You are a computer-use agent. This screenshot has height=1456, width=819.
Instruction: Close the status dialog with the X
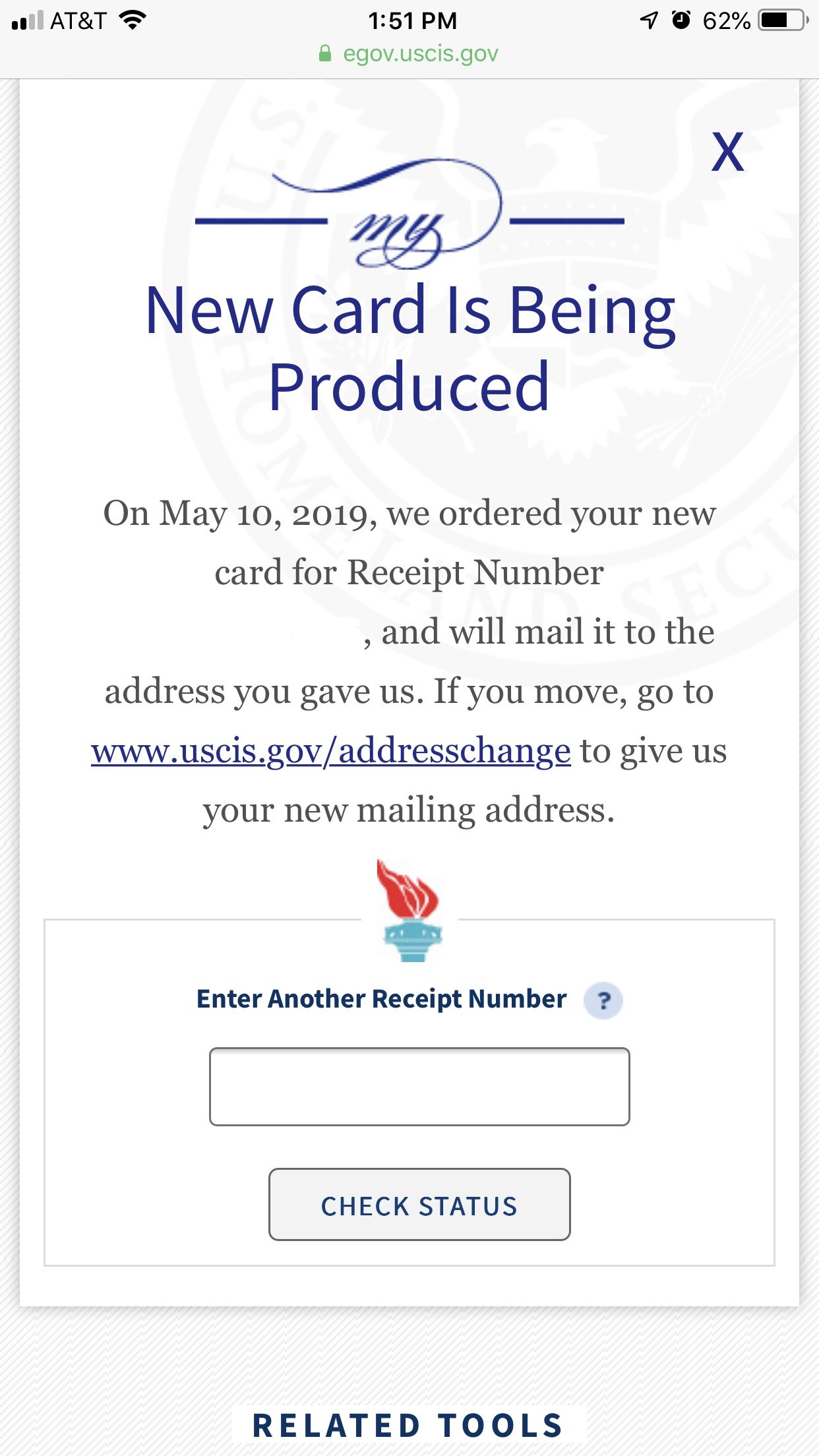tap(727, 152)
